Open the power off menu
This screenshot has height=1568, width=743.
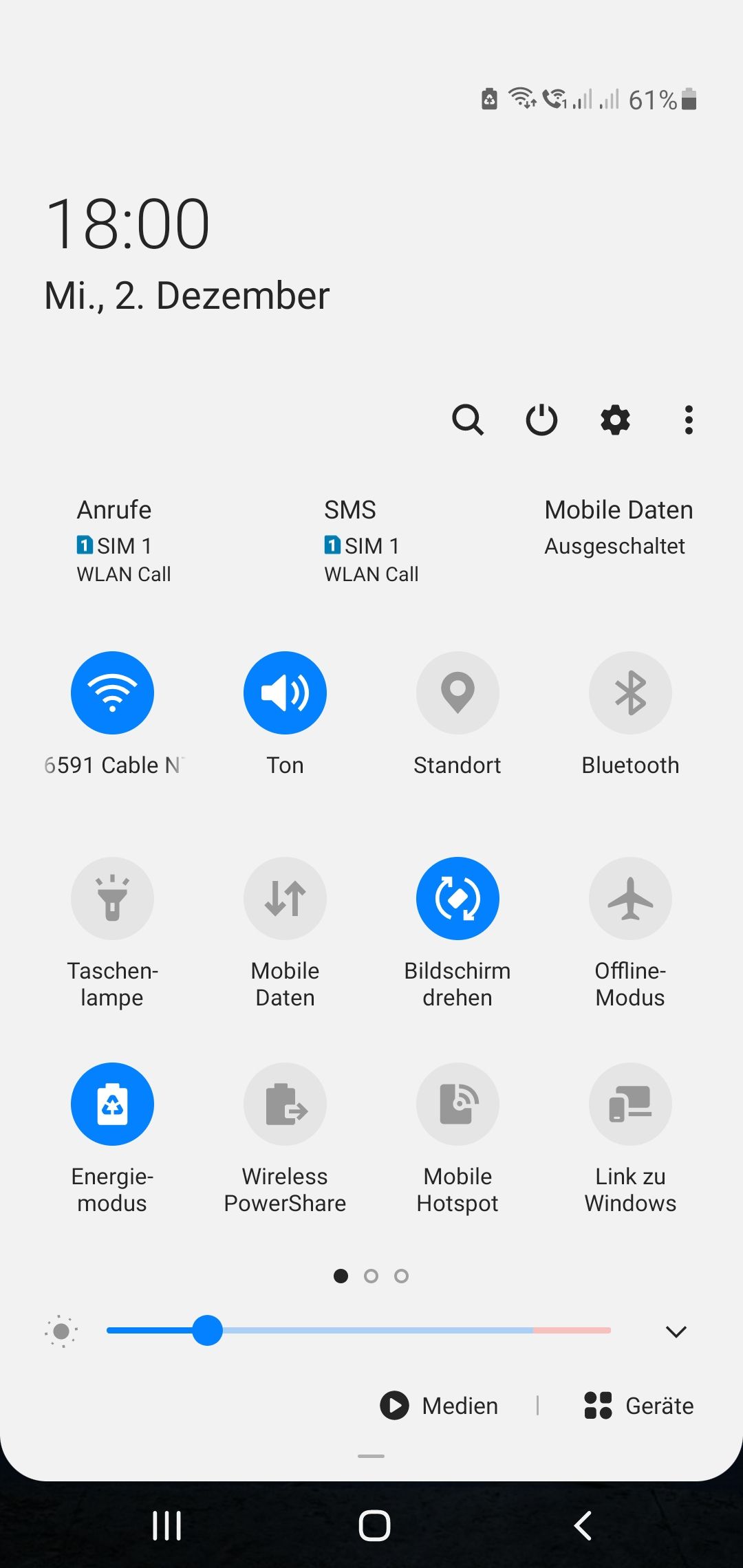click(x=541, y=420)
